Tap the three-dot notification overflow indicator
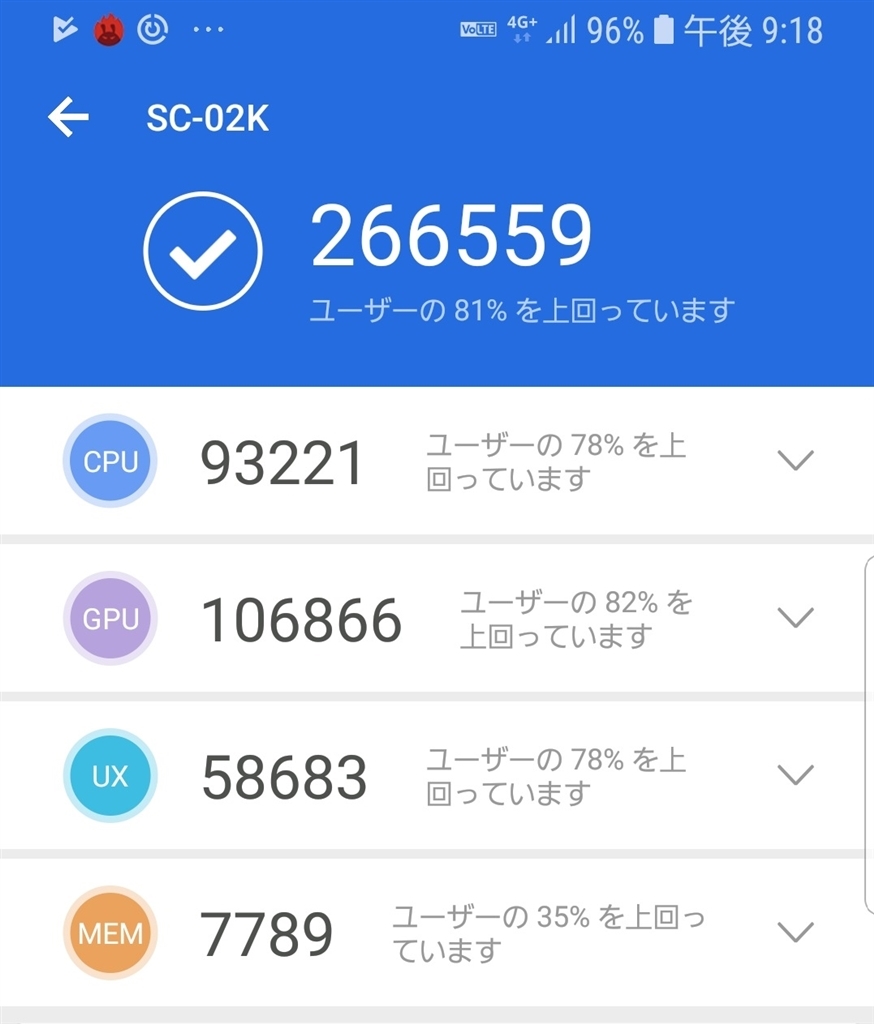This screenshot has width=874, height=1024. pos(208,29)
